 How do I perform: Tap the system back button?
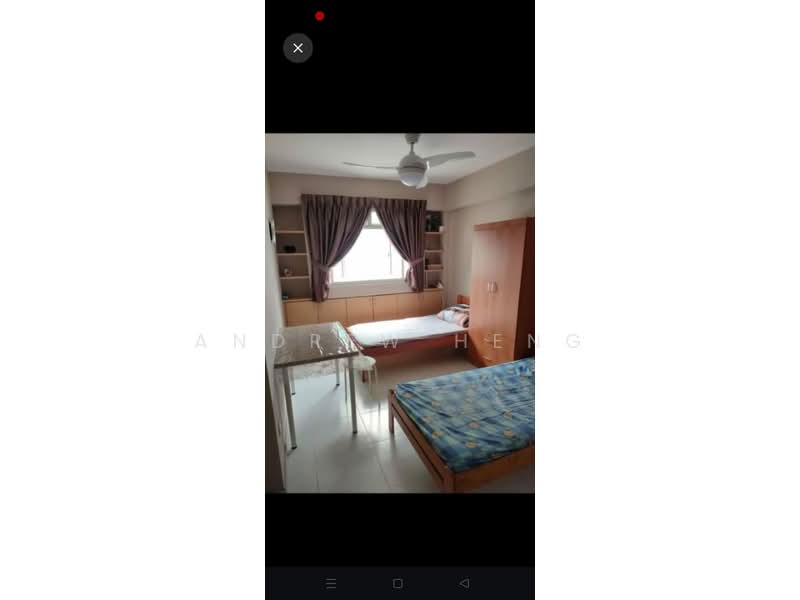point(464,583)
